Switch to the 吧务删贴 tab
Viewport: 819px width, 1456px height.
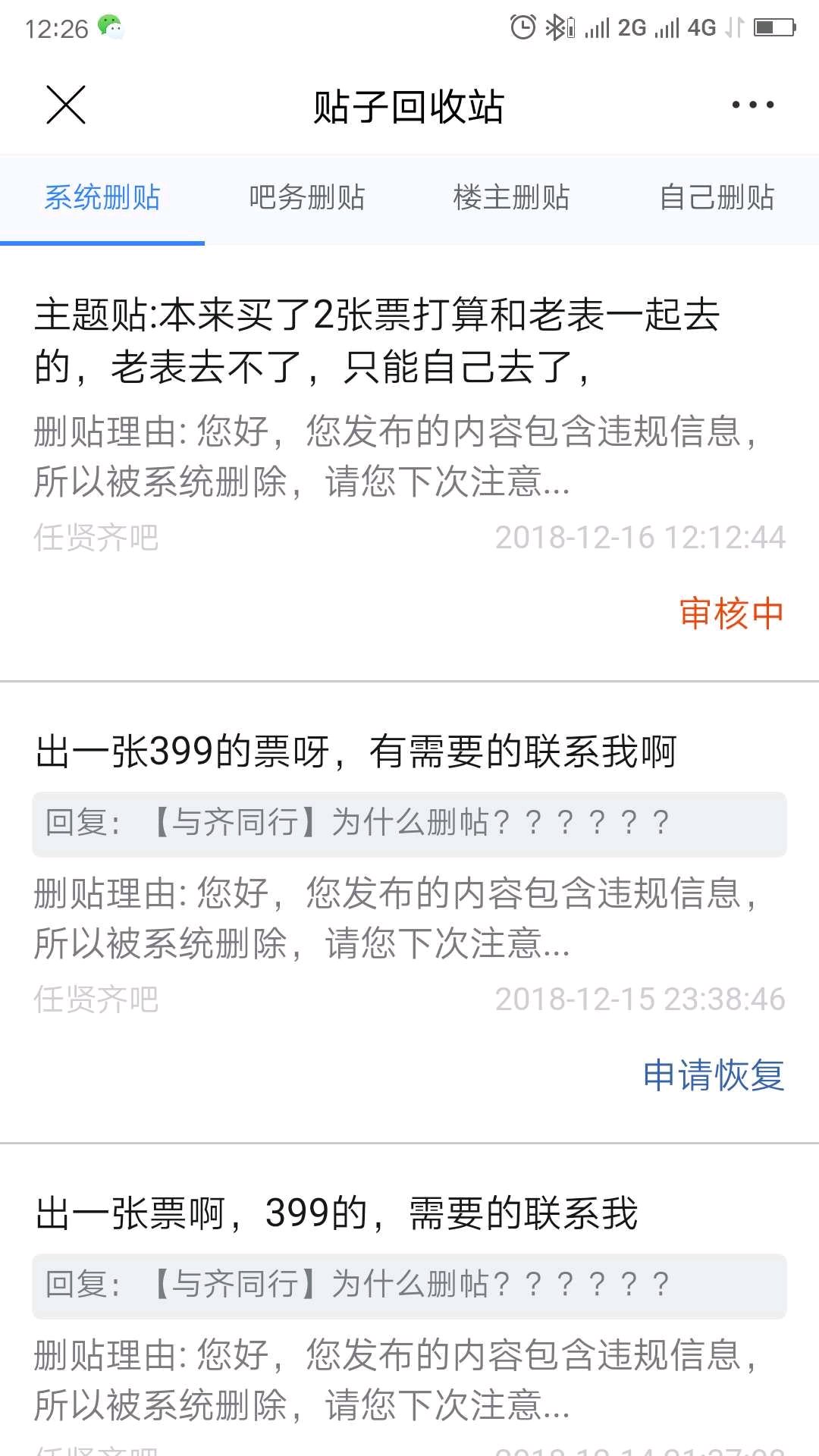click(x=307, y=198)
